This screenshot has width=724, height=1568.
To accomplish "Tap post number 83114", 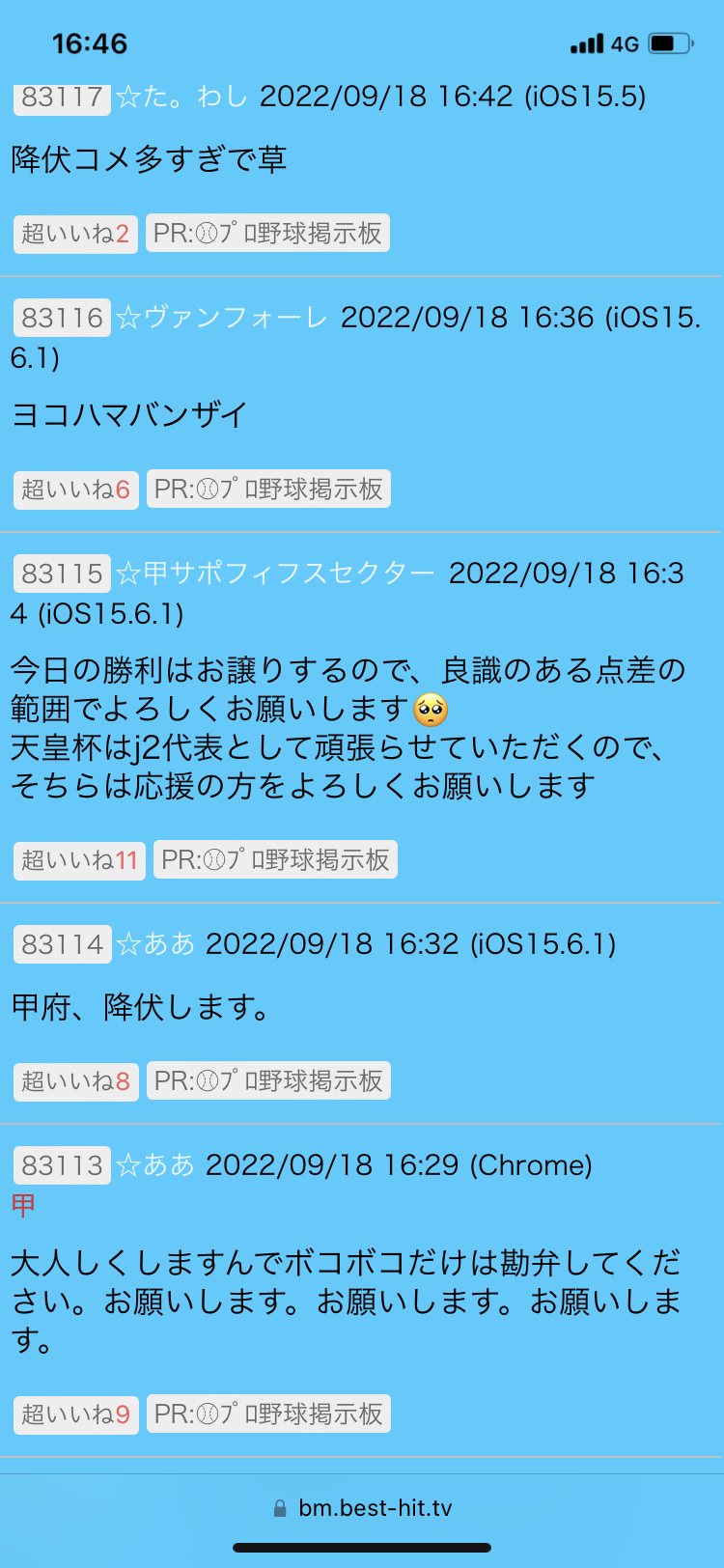I will [62, 944].
